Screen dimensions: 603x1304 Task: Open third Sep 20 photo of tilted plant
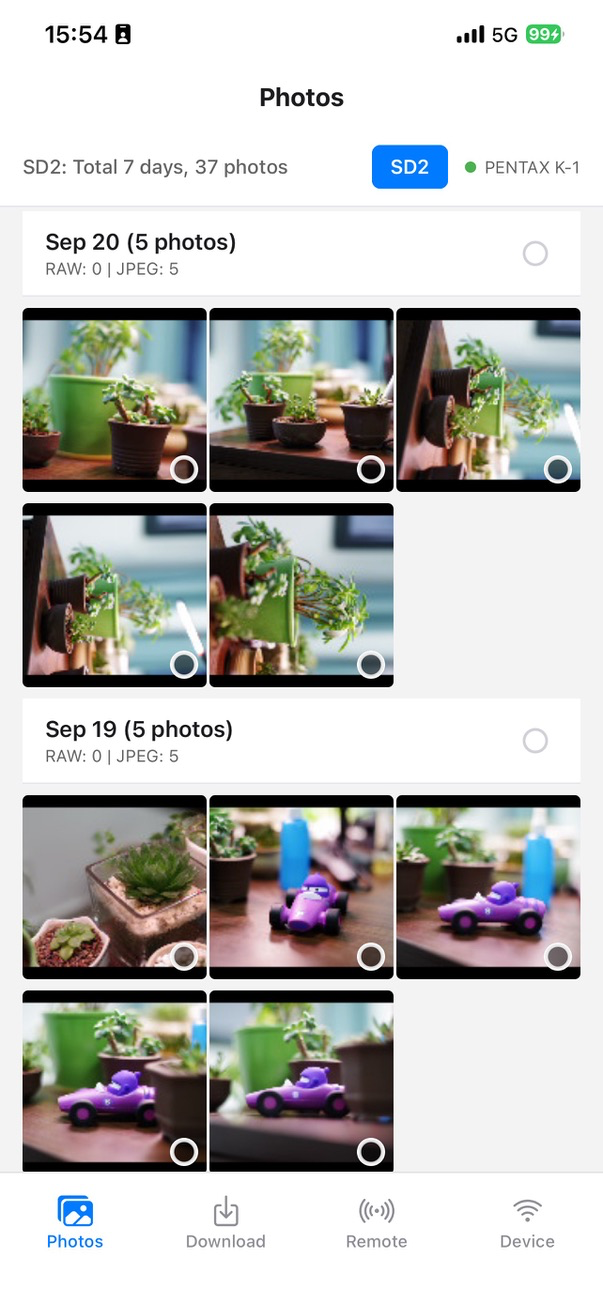click(488, 399)
